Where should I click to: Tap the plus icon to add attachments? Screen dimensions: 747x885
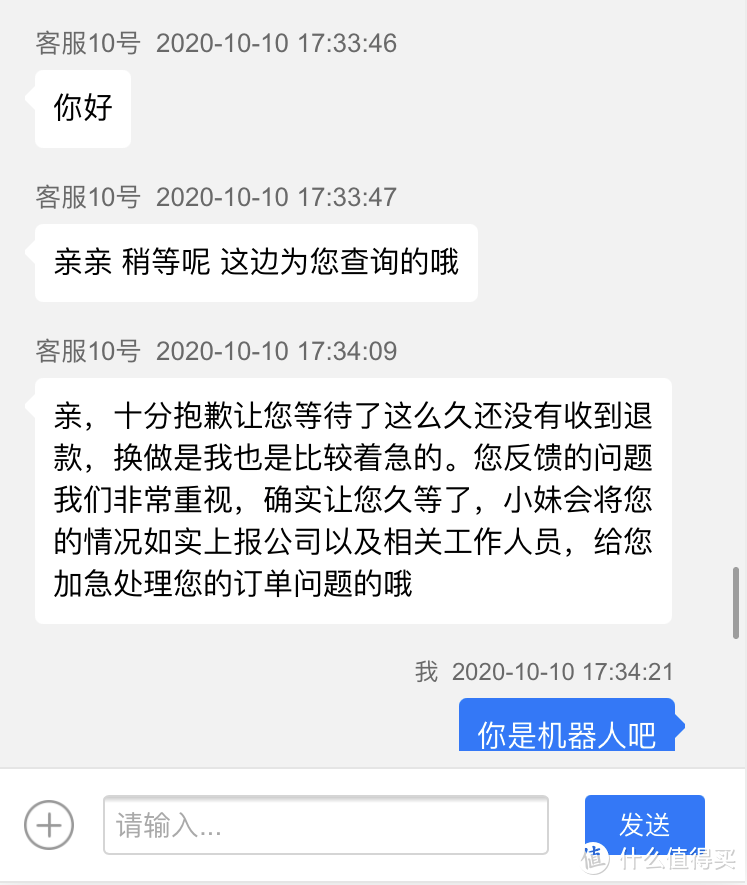click(49, 825)
